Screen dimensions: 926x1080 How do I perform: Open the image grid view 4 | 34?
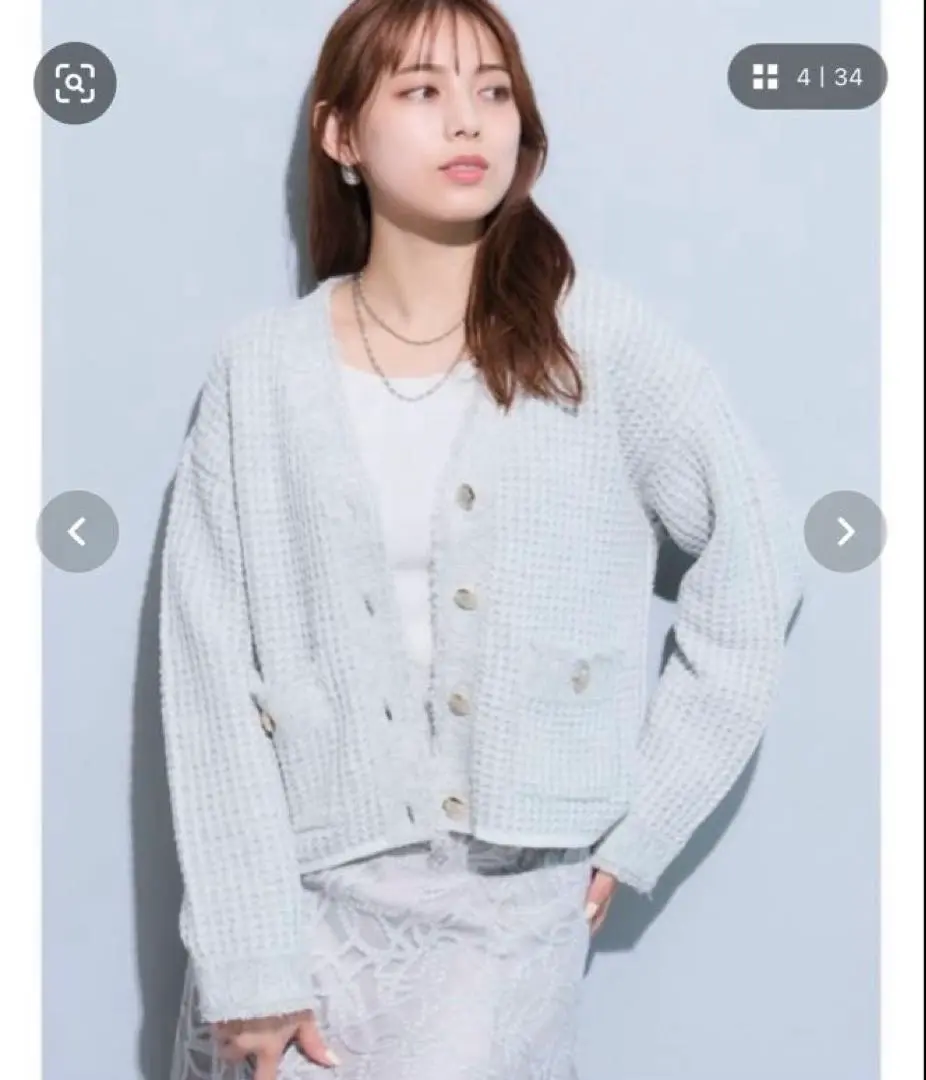tap(807, 77)
